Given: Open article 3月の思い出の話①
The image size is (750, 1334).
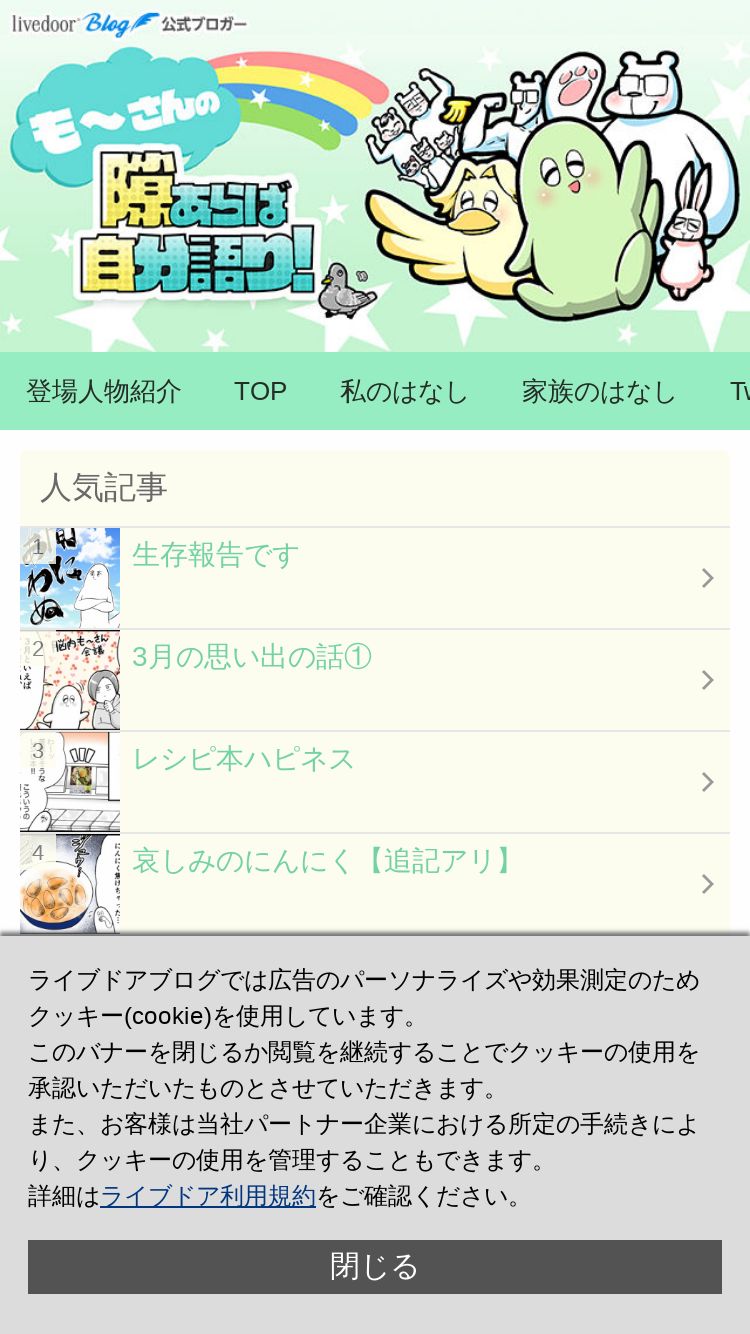Looking at the screenshot, I should [x=375, y=680].
